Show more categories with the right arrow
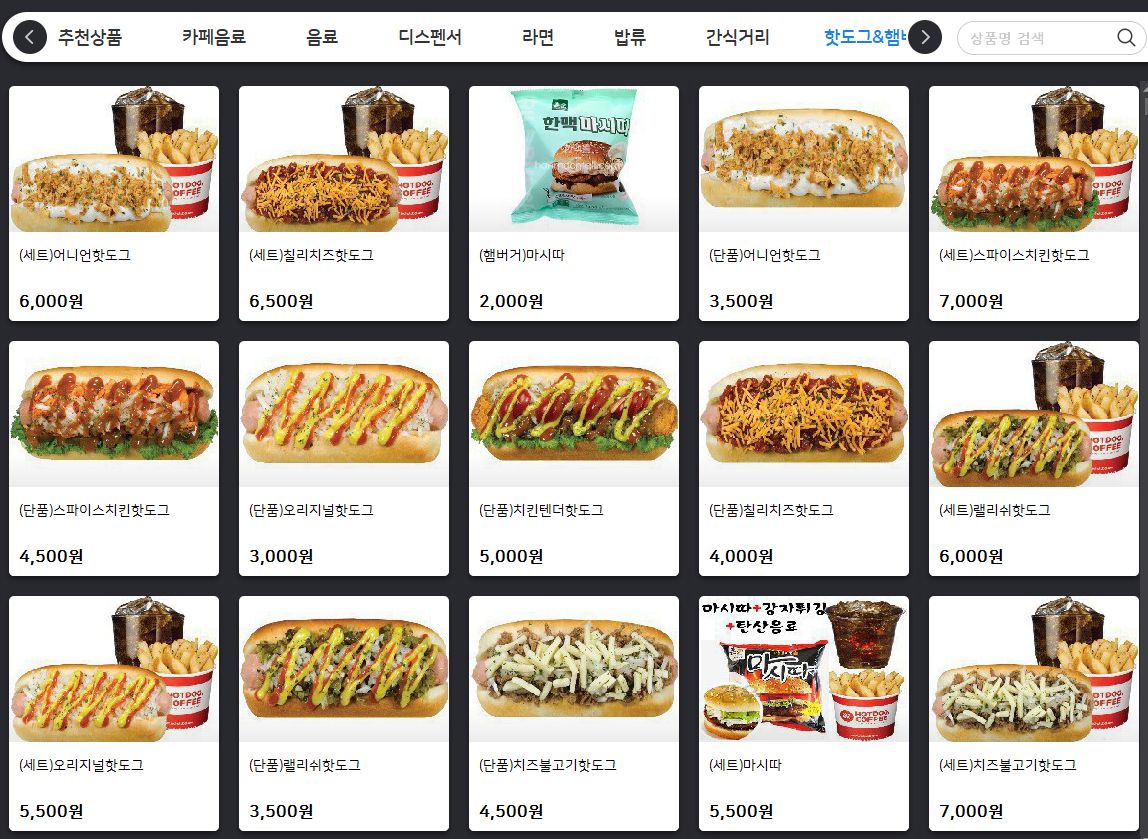 925,38
